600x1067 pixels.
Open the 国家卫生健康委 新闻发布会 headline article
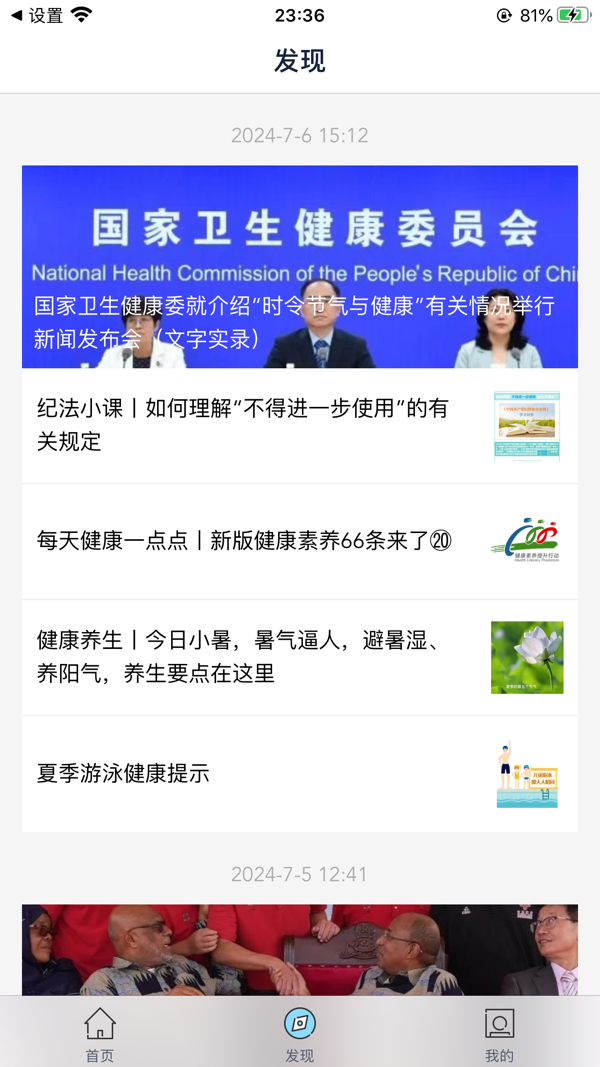[300, 267]
